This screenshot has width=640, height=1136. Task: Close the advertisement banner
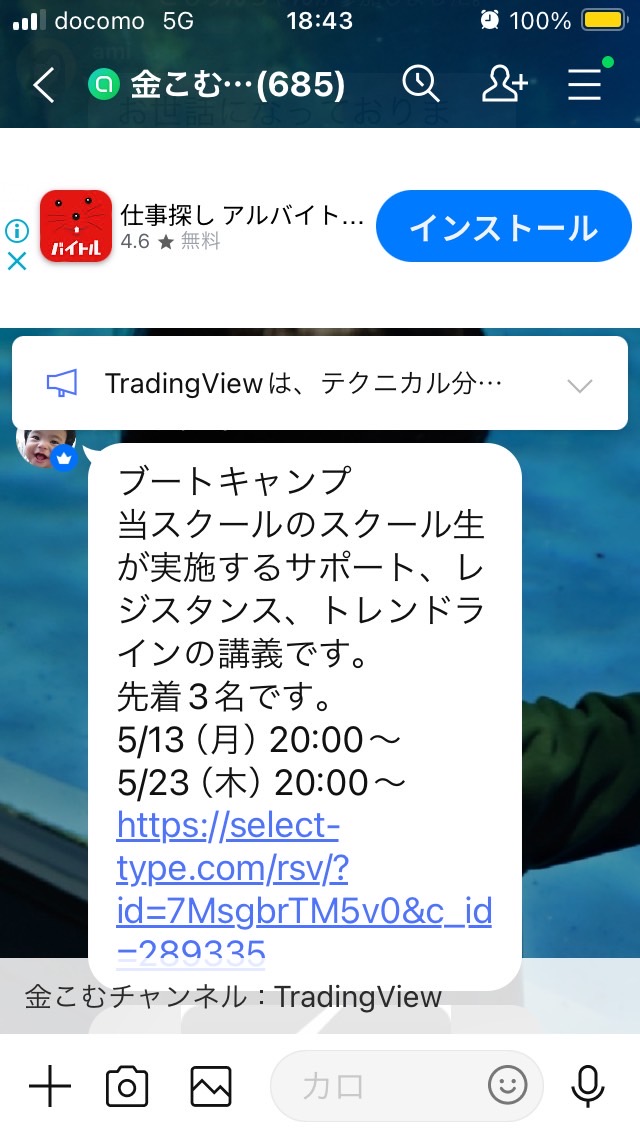pos(17,261)
